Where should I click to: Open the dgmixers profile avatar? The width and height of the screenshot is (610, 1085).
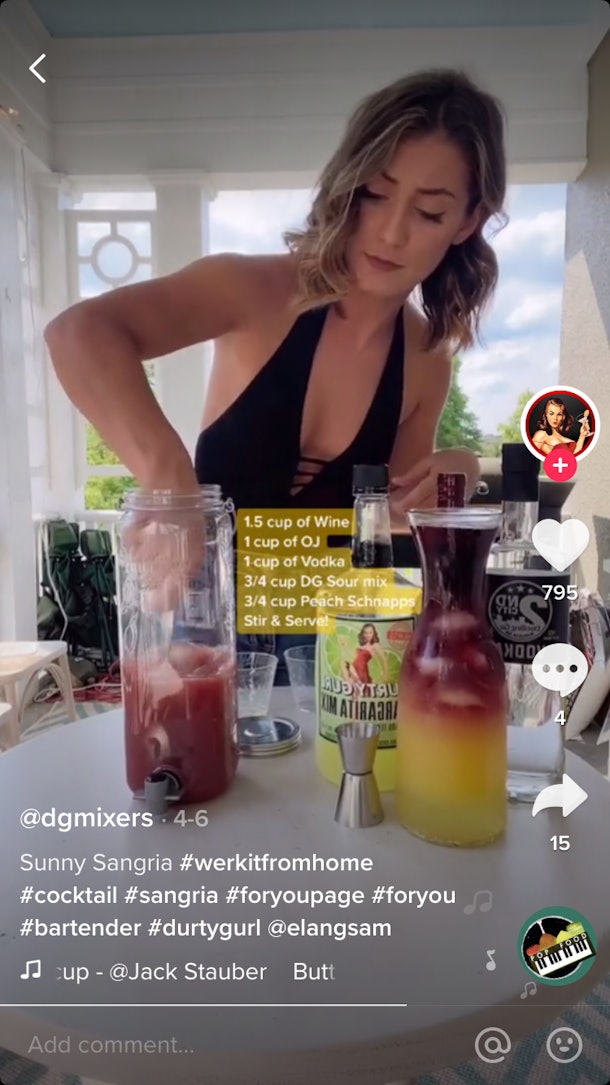coord(560,424)
